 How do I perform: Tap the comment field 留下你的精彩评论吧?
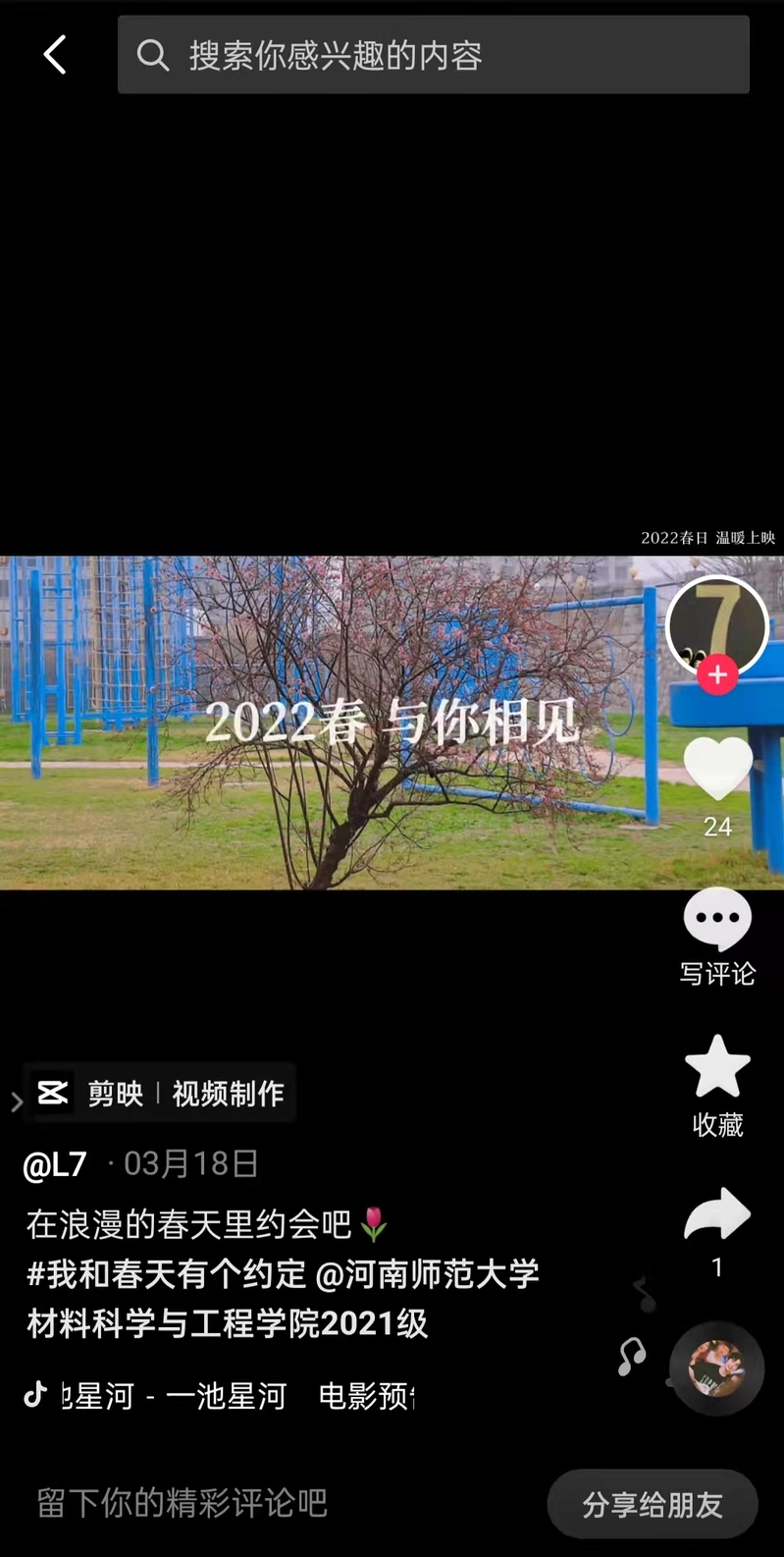point(182,1503)
